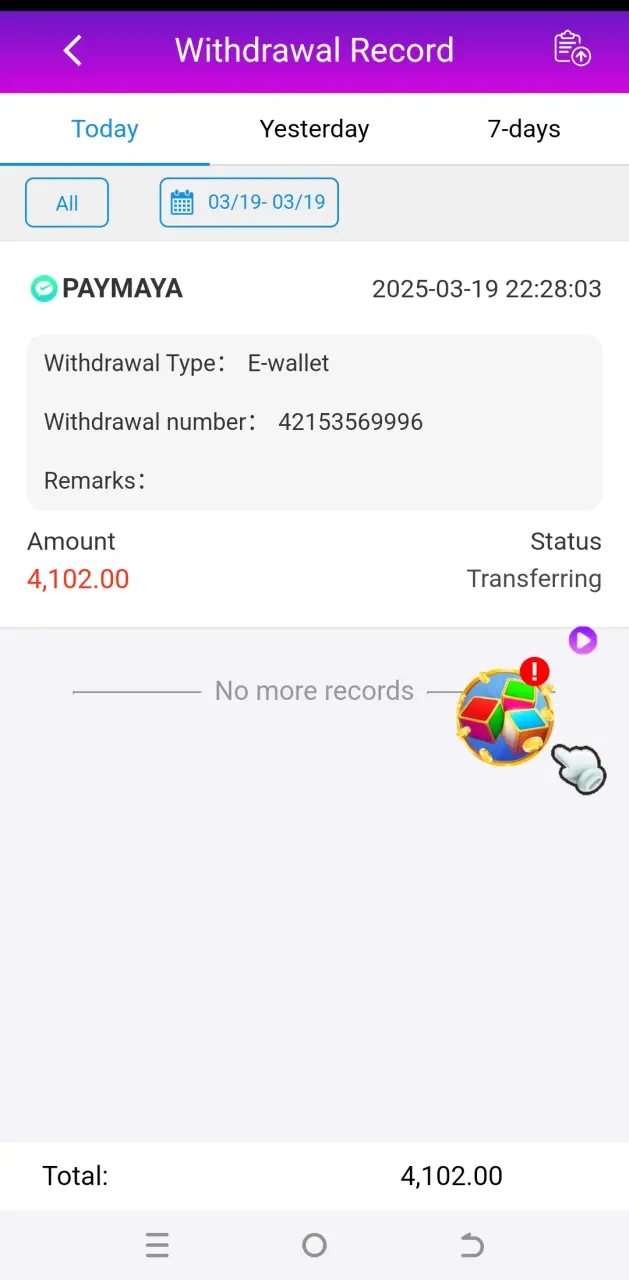Go to the system home screen
The width and height of the screenshot is (629, 1280).
(x=314, y=1245)
